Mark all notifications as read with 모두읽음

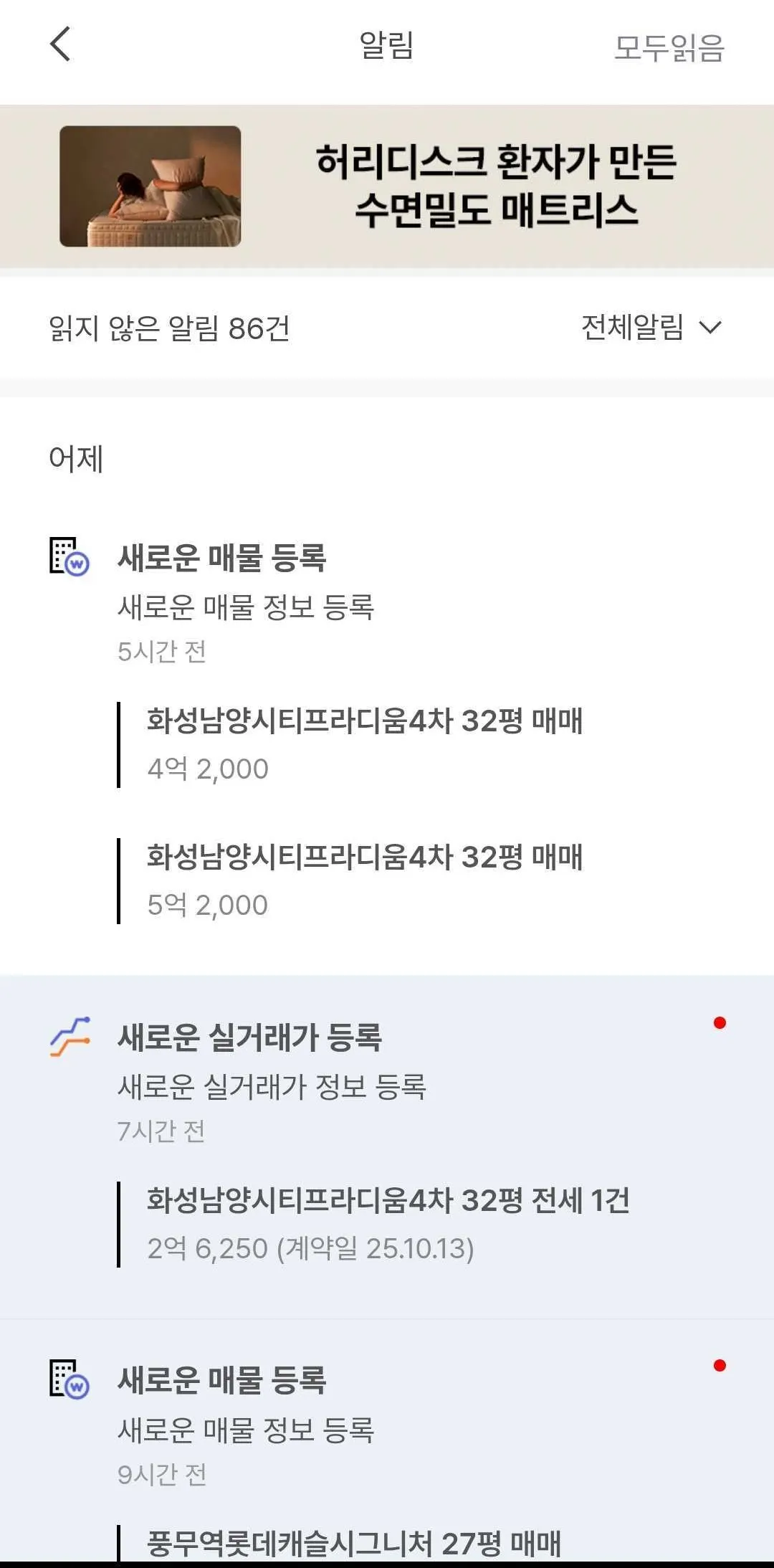pos(669,47)
